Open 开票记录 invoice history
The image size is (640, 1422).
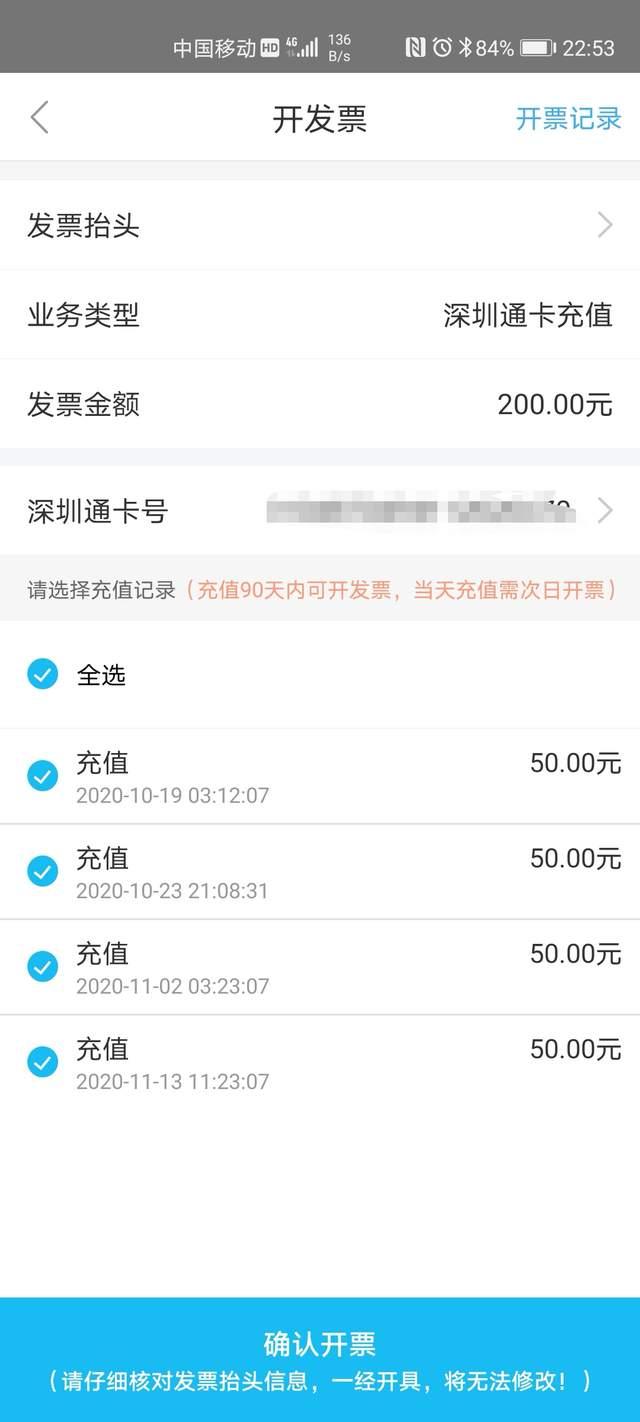568,118
